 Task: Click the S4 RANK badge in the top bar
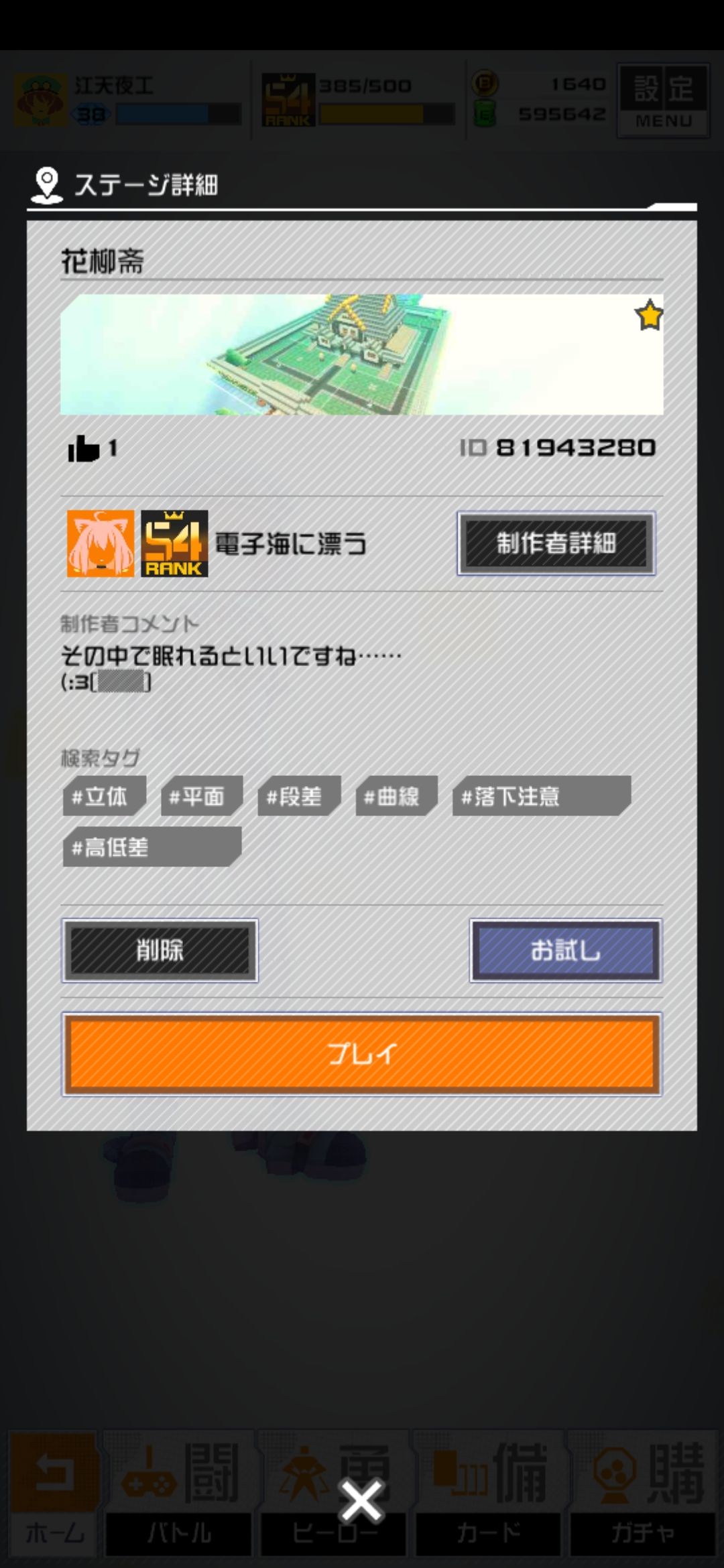(287, 99)
